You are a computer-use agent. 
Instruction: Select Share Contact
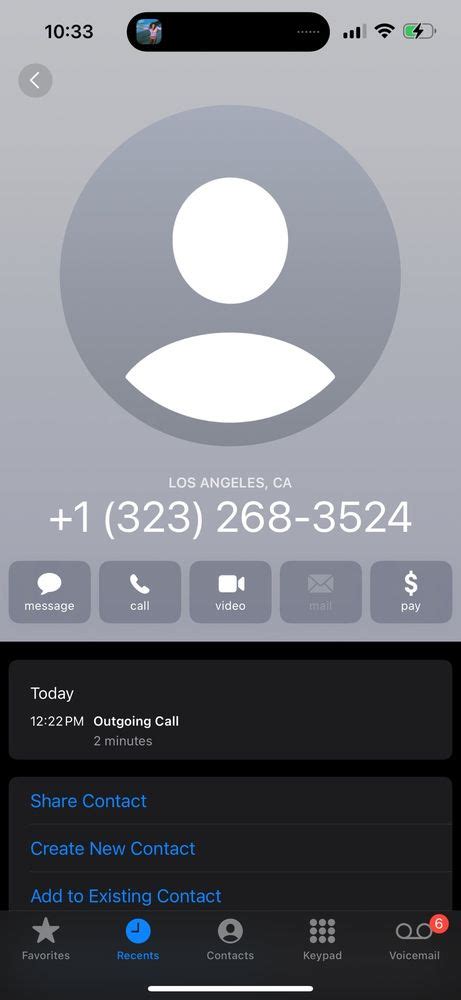click(x=230, y=801)
